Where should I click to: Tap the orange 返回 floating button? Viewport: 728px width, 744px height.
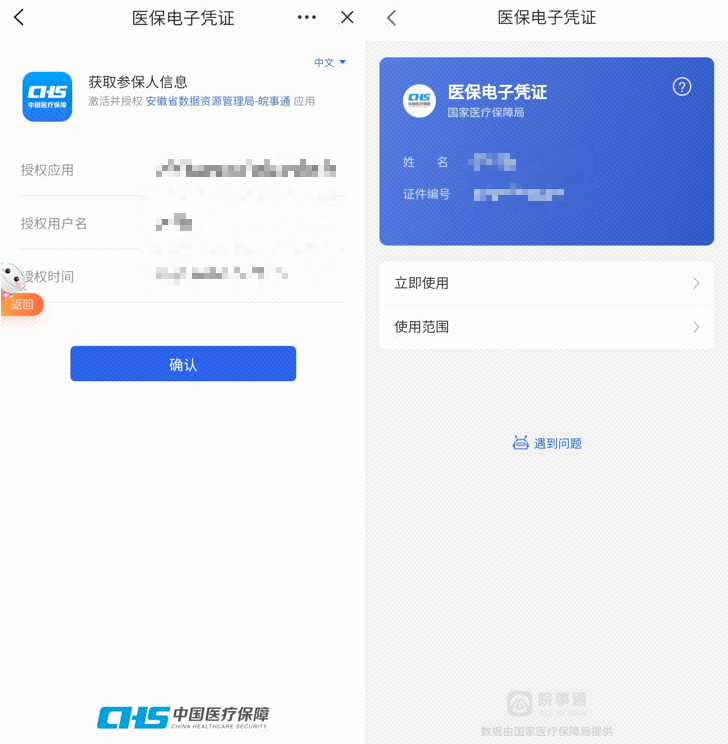tap(22, 304)
